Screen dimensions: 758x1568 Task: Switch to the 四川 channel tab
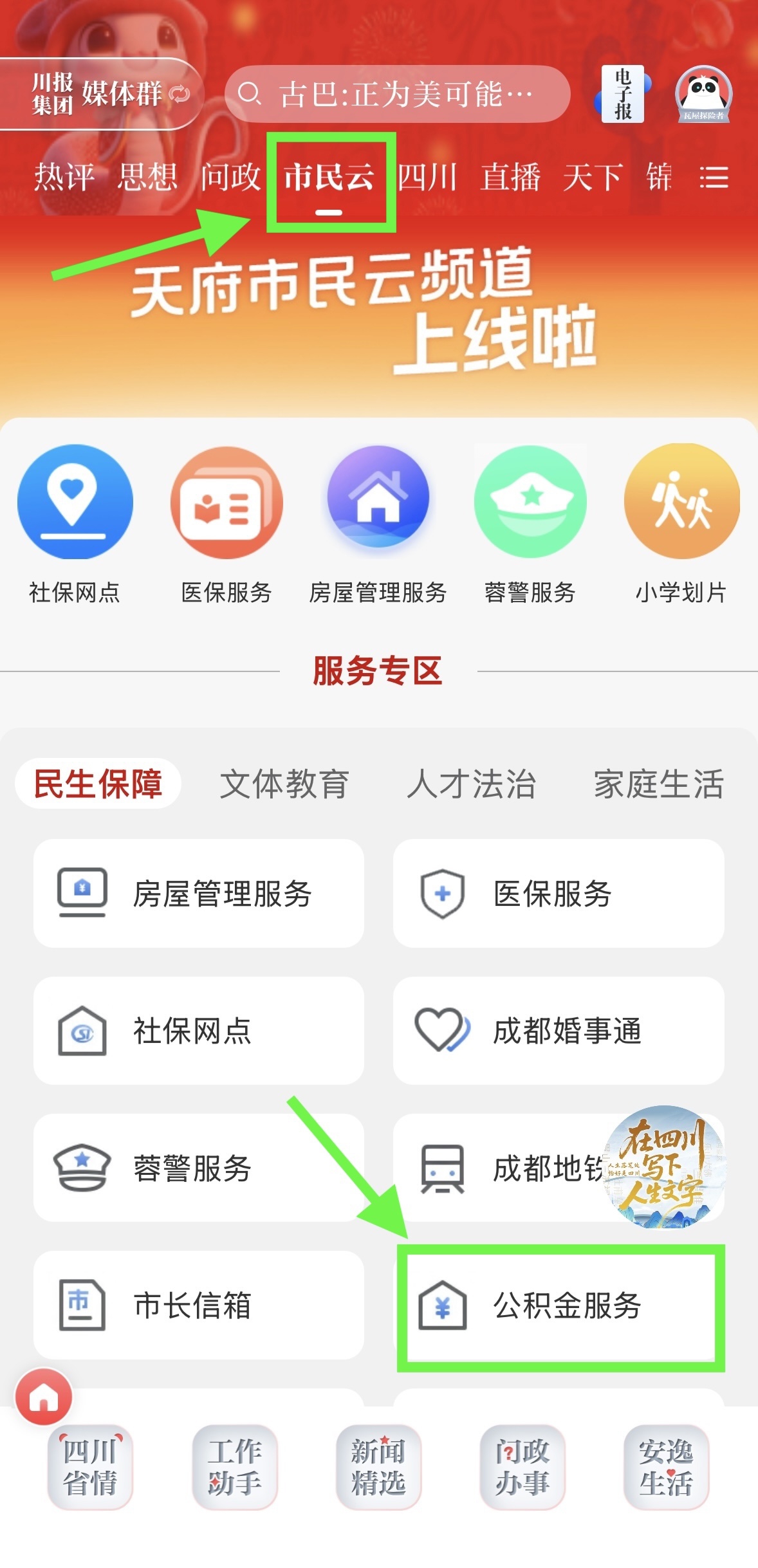point(427,177)
